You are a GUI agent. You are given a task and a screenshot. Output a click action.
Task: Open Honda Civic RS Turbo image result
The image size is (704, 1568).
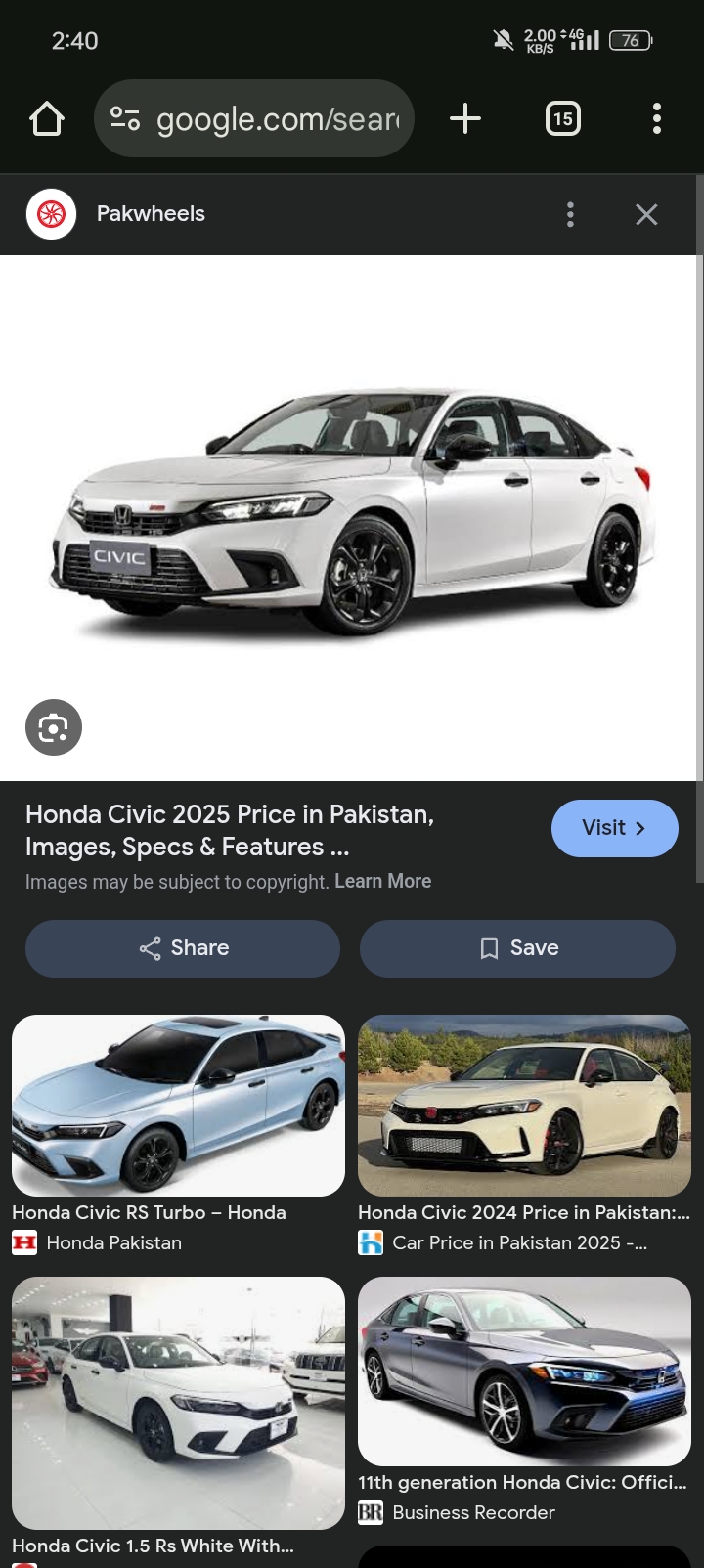[178, 1105]
